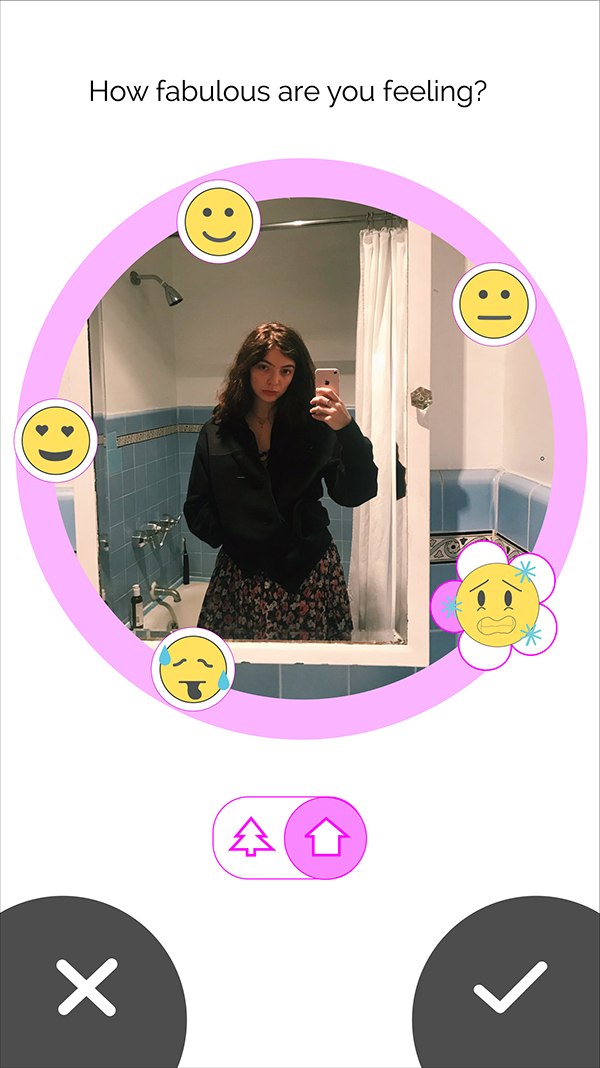Screen dimensions: 600x1068
Task: Select the smiling face emoji
Action: [219, 222]
